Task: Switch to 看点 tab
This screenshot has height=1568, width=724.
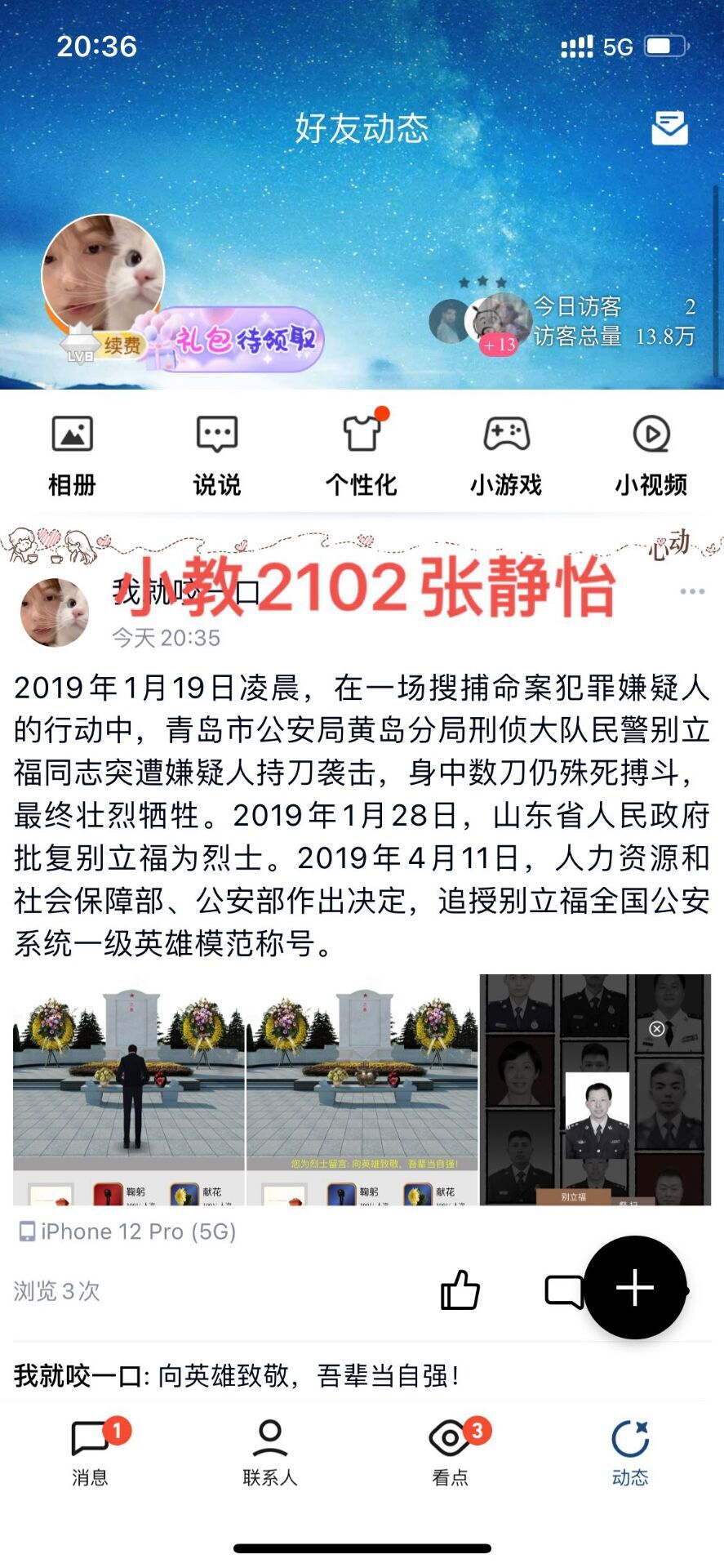Action: [x=450, y=1451]
